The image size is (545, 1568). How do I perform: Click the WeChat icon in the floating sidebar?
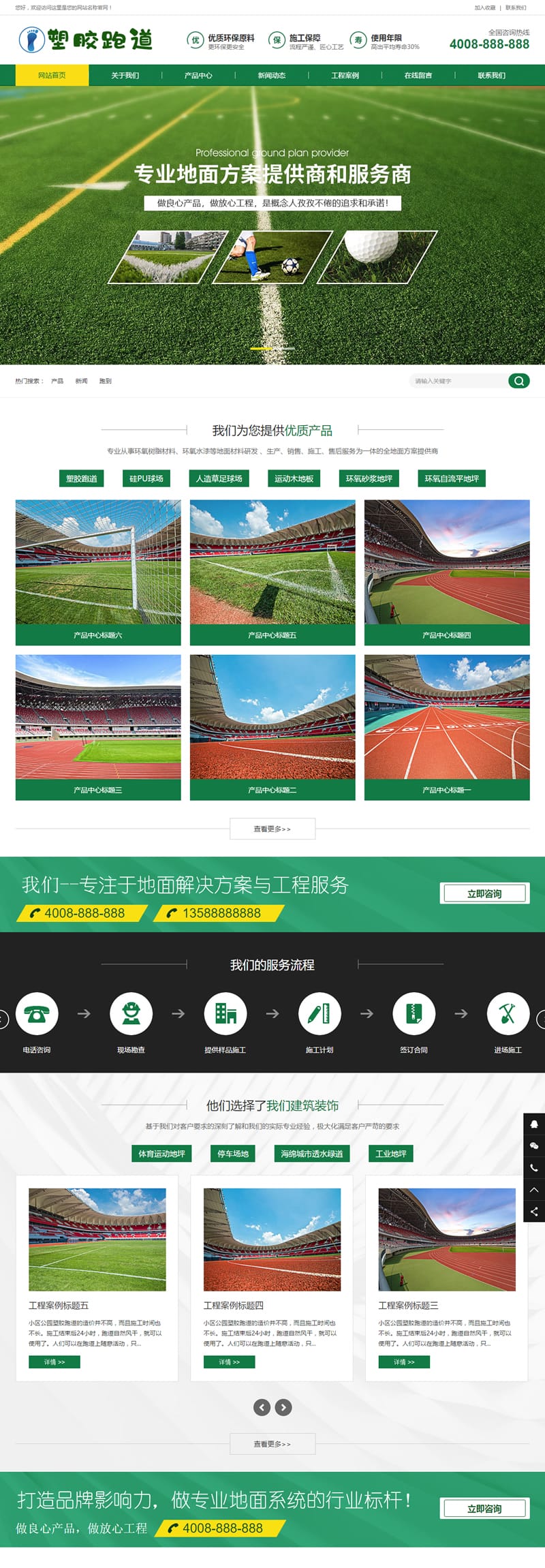(x=533, y=1145)
